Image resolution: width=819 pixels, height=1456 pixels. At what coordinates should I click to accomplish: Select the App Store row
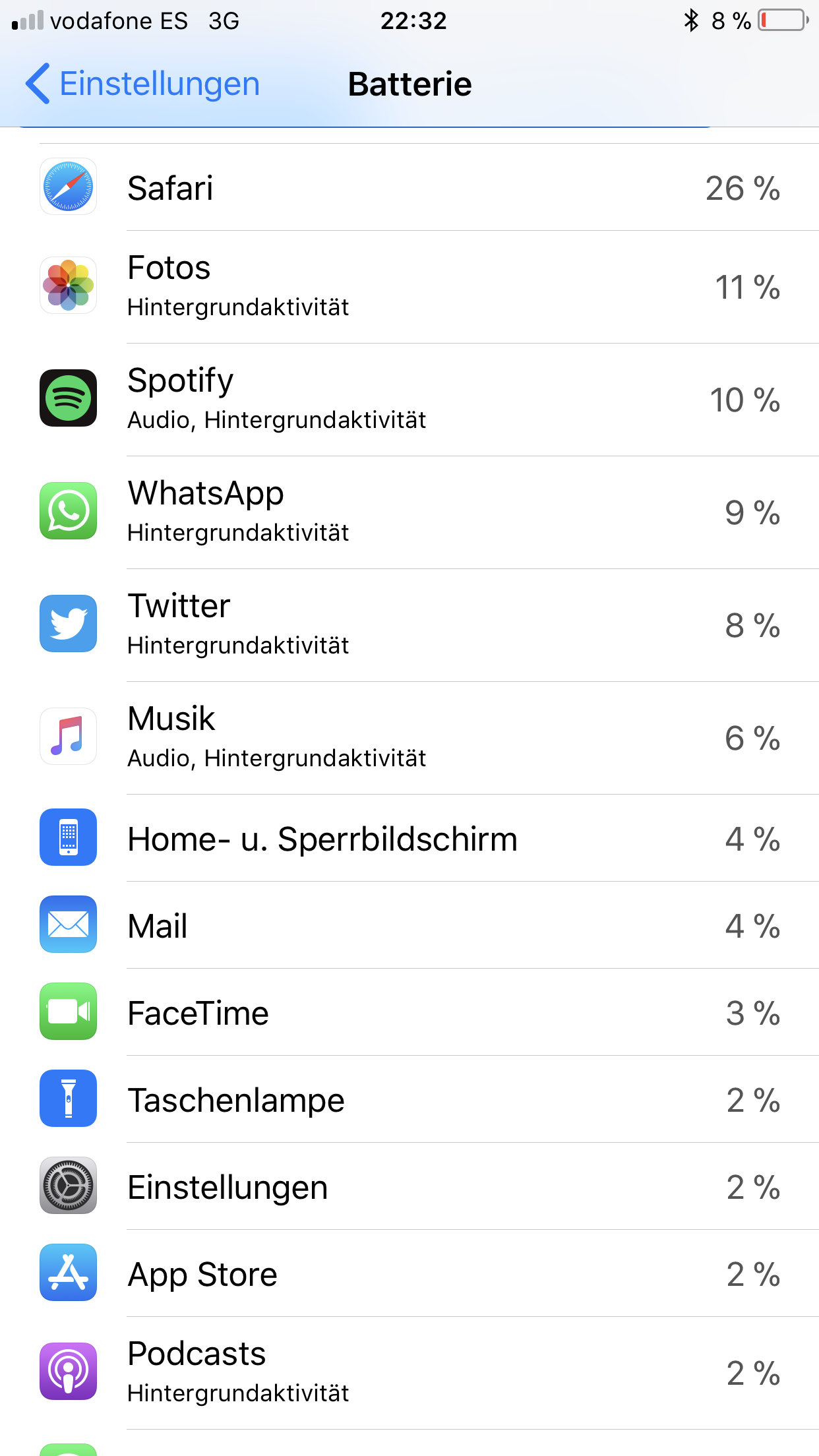point(409,1273)
